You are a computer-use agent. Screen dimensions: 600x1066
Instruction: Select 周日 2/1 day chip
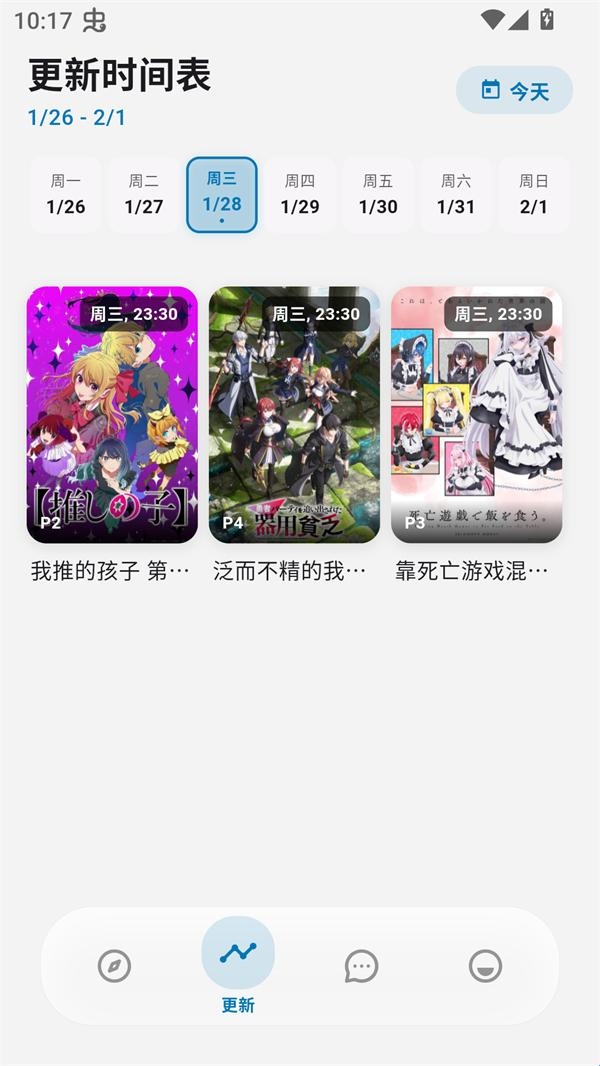[x=534, y=195]
